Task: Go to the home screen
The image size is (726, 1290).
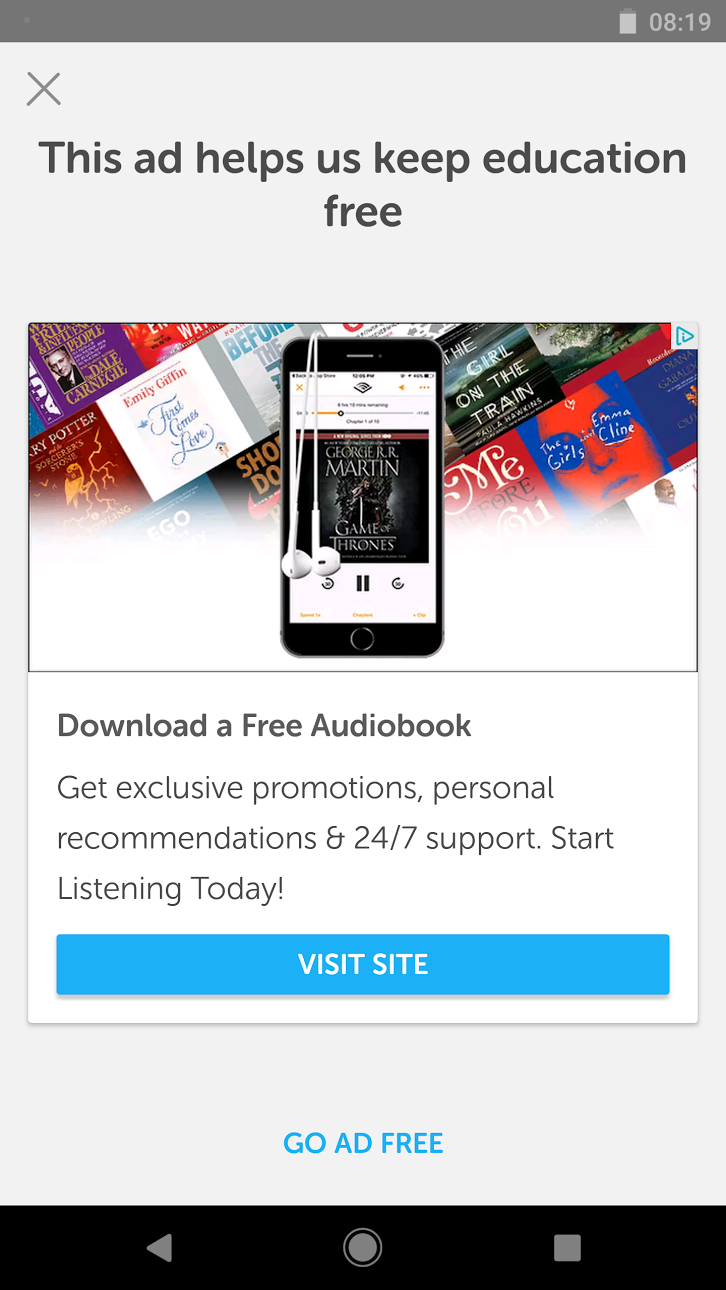Action: (x=362, y=1247)
